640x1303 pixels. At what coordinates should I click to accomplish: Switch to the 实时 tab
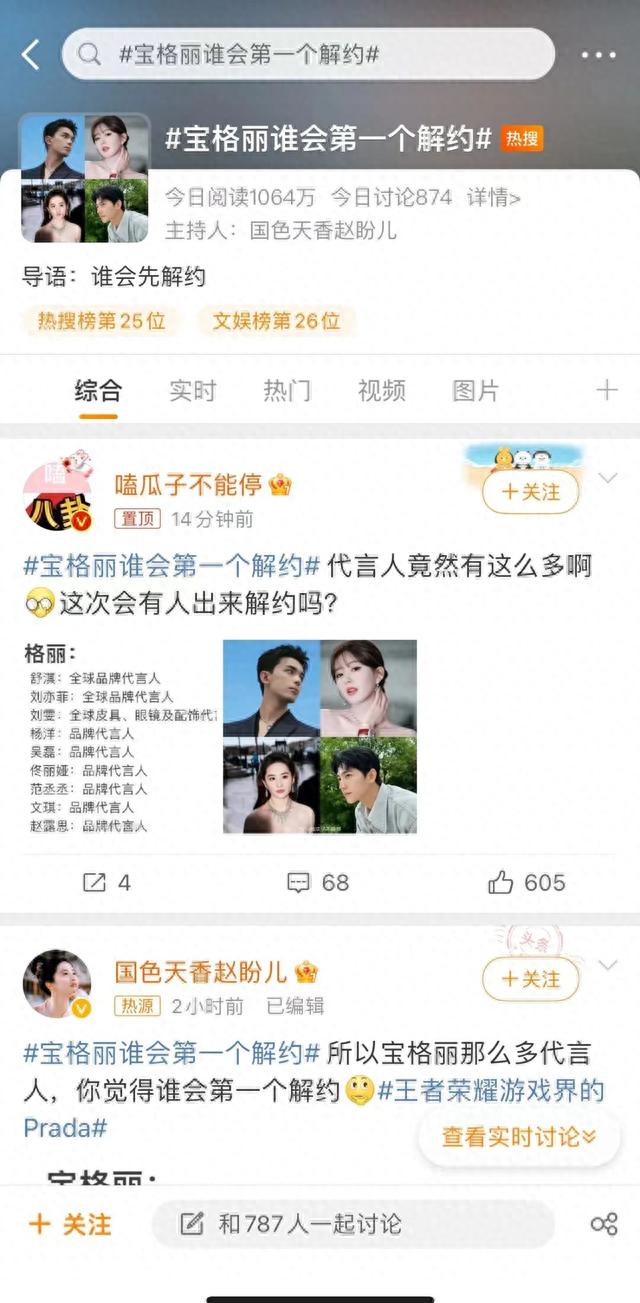[192, 391]
